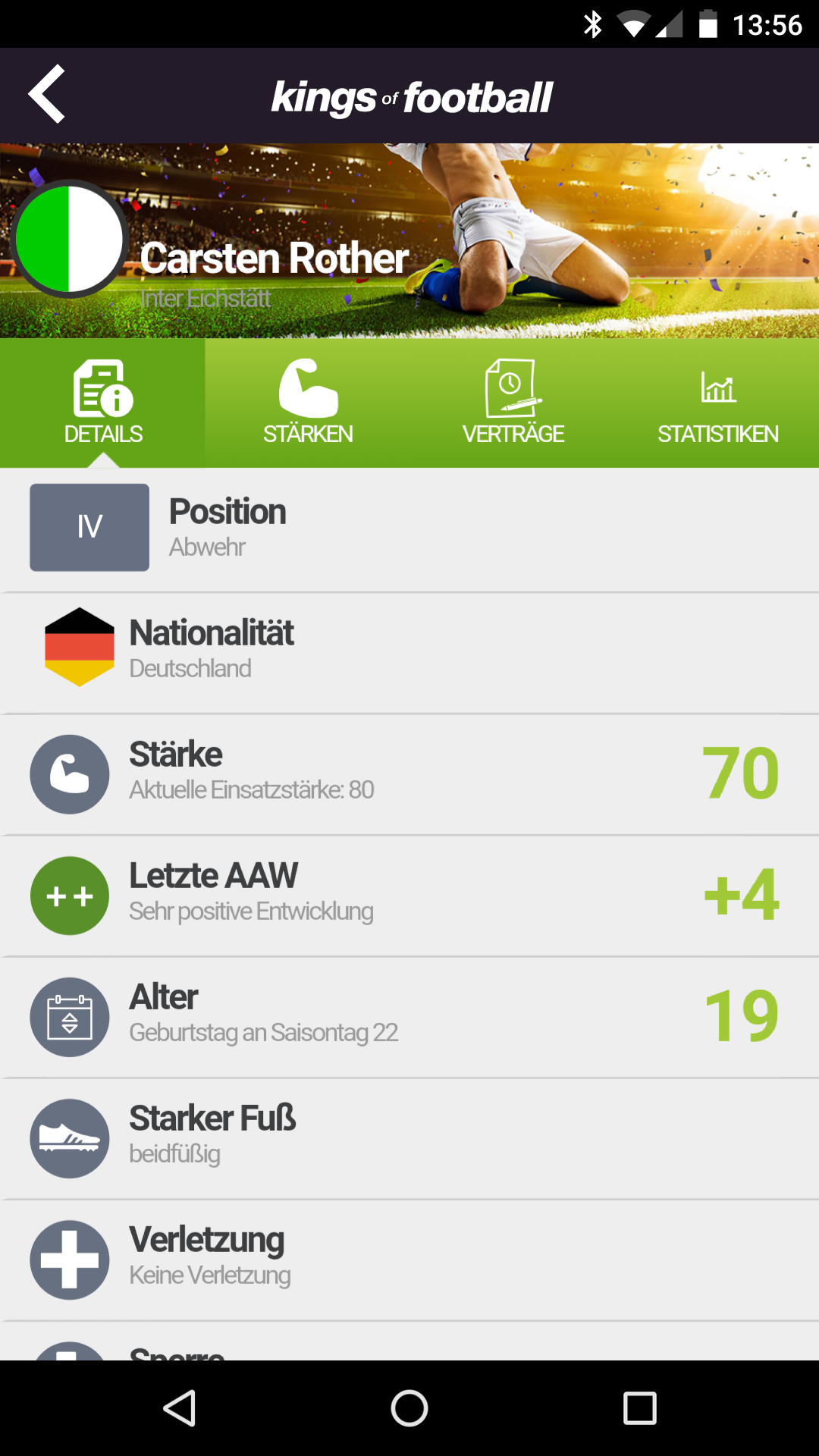Switch to the Stärken tab
Viewport: 819px width, 1456px height.
point(308,403)
